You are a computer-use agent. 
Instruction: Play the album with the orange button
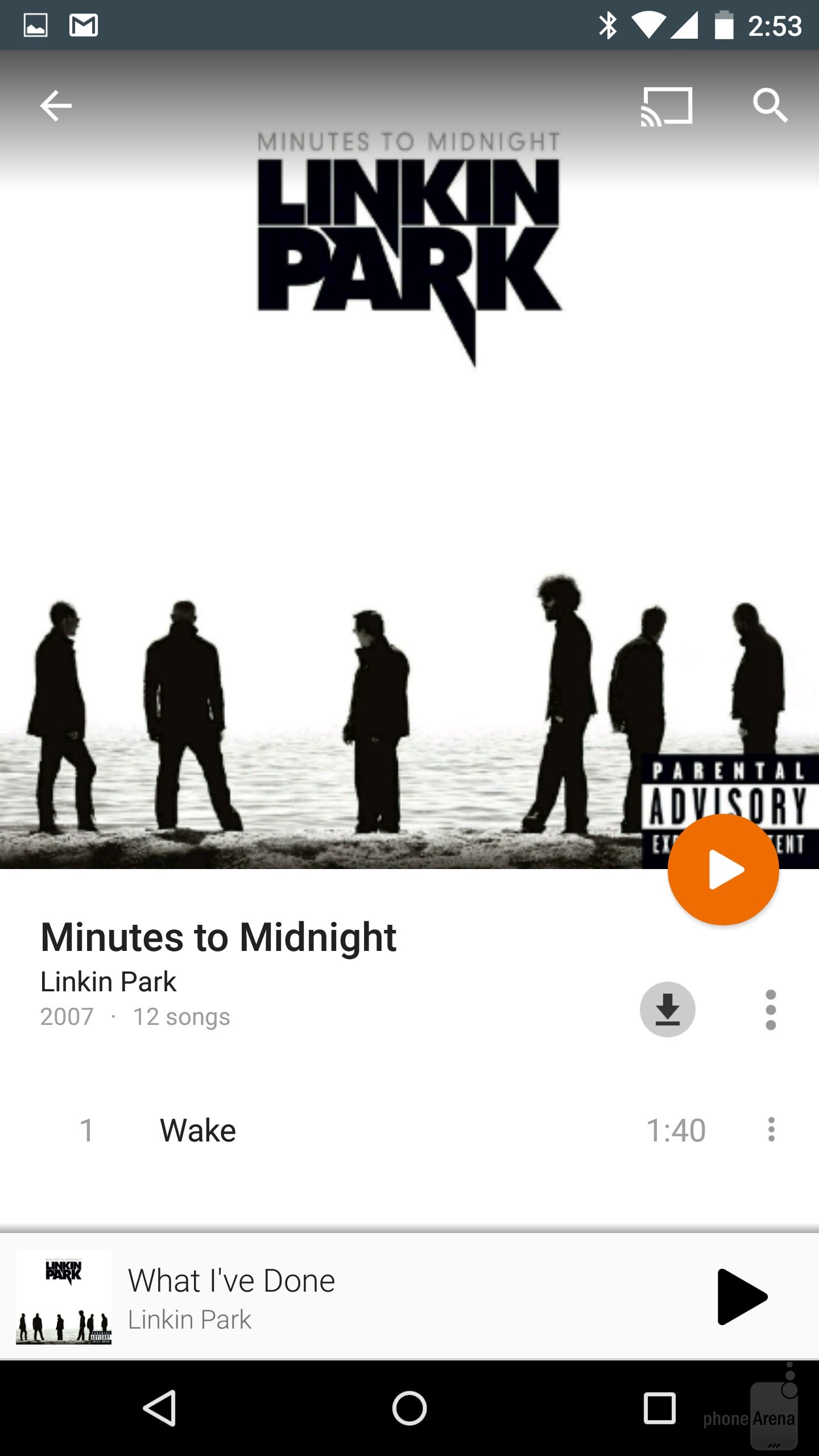point(723,870)
